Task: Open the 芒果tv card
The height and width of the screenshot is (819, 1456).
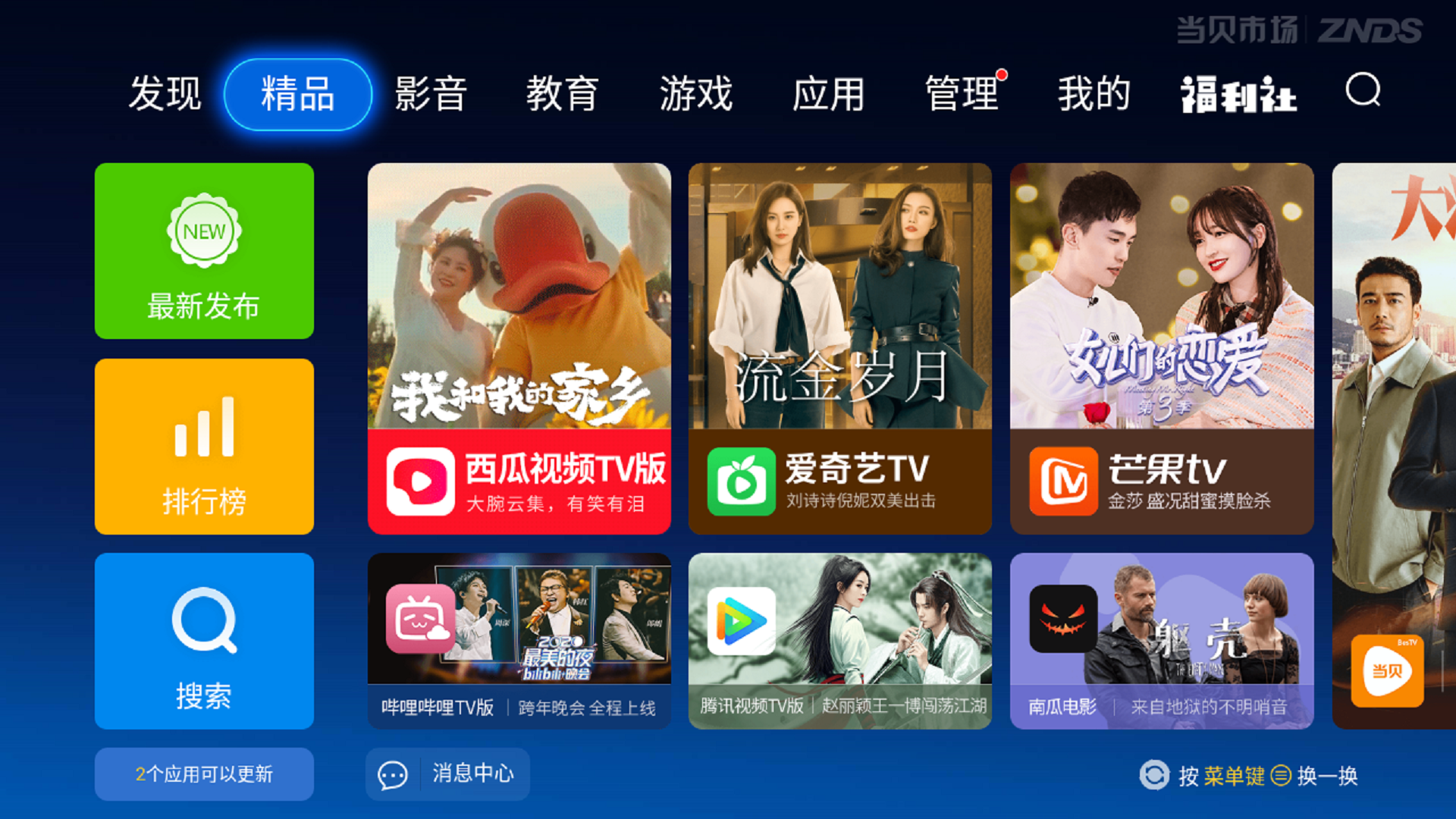Action: (1162, 349)
